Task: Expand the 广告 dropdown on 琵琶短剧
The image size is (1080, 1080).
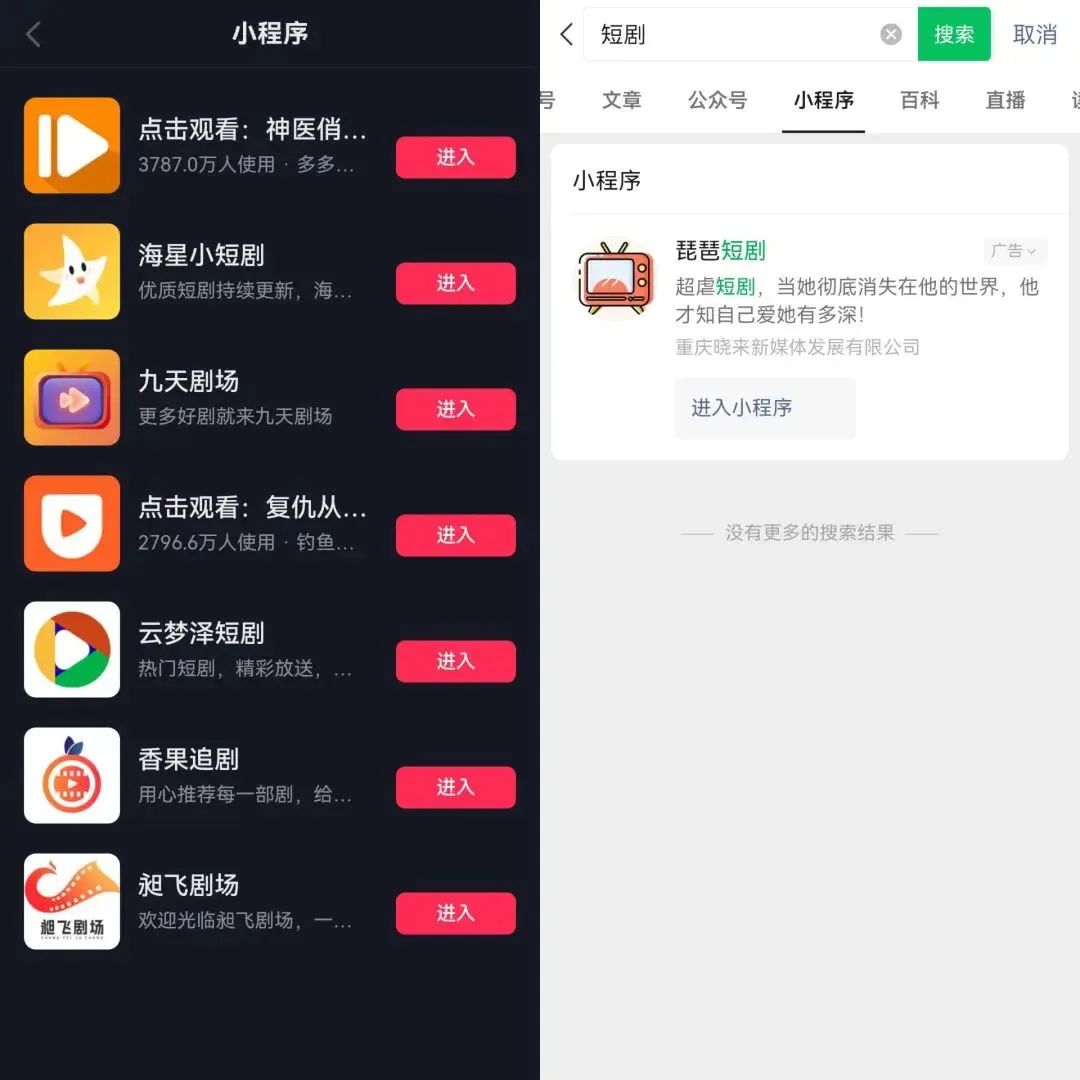Action: [x=1014, y=252]
